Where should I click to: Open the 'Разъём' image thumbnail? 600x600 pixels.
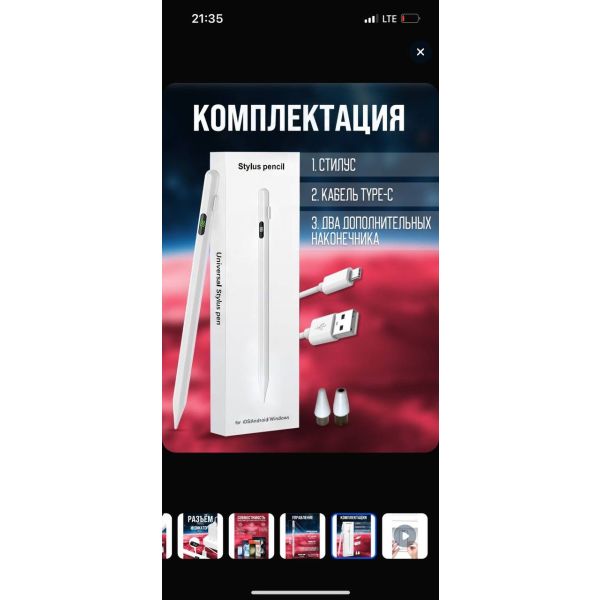(x=200, y=535)
